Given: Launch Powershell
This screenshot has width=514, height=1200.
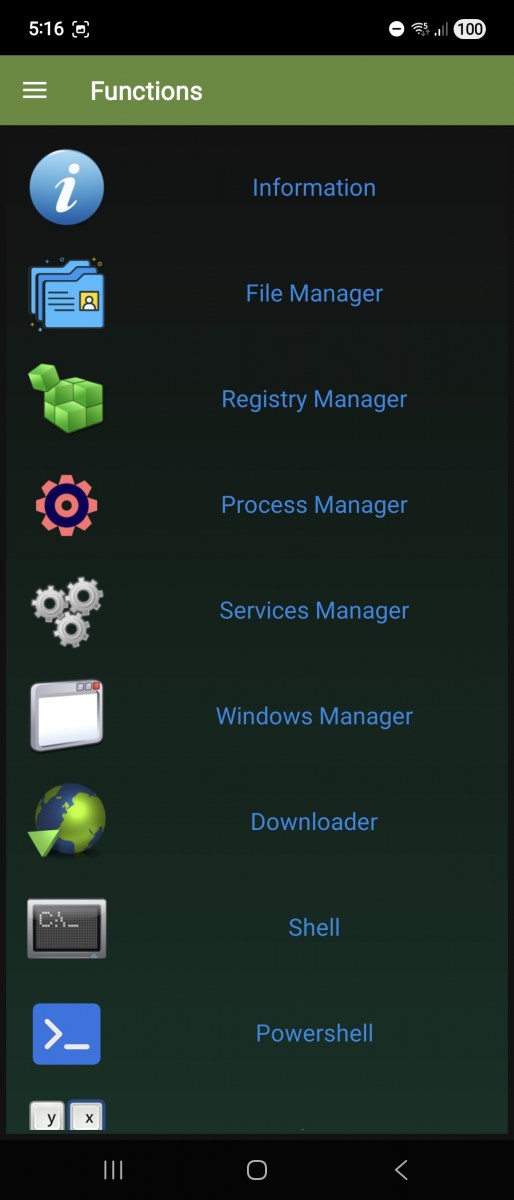Looking at the screenshot, I should click(257, 1033).
